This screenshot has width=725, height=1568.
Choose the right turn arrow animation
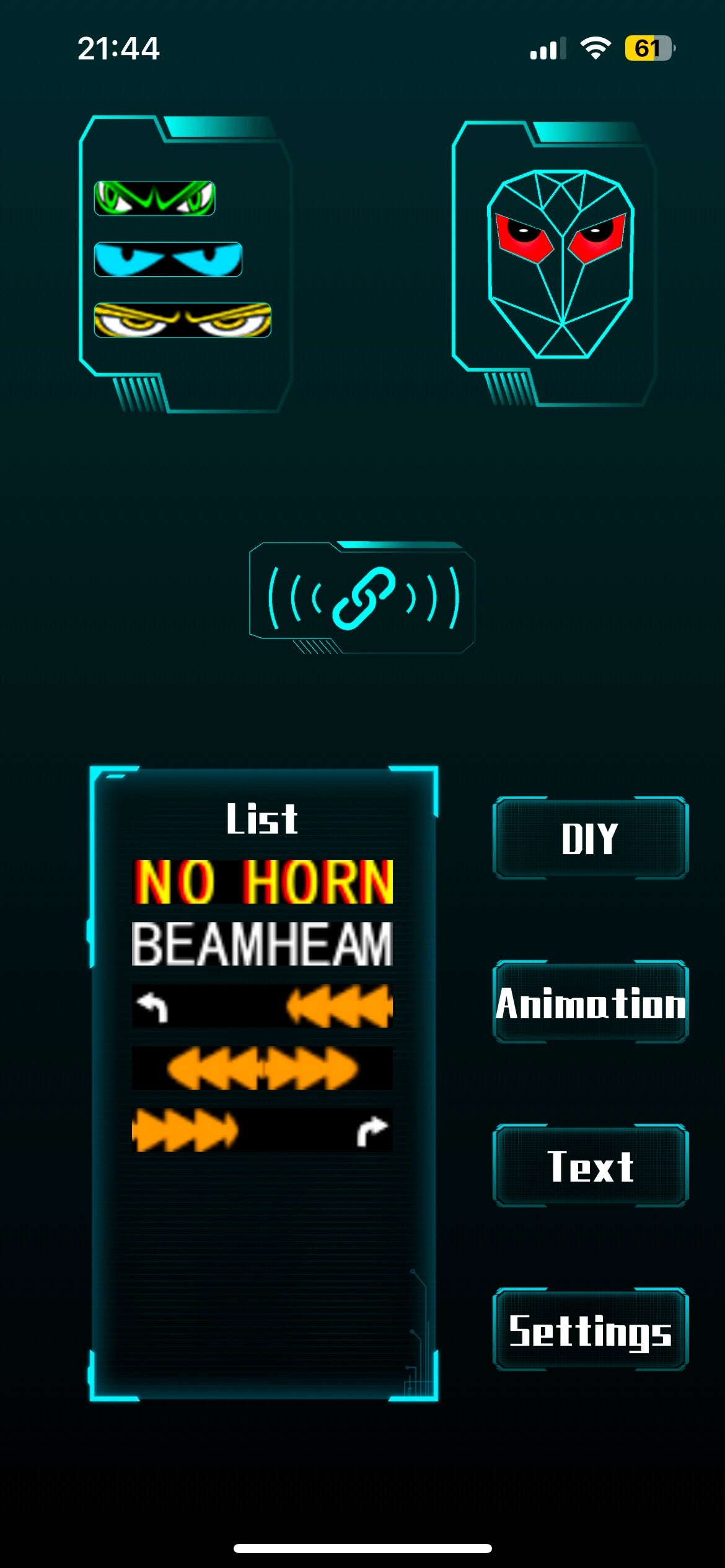coord(263,1130)
